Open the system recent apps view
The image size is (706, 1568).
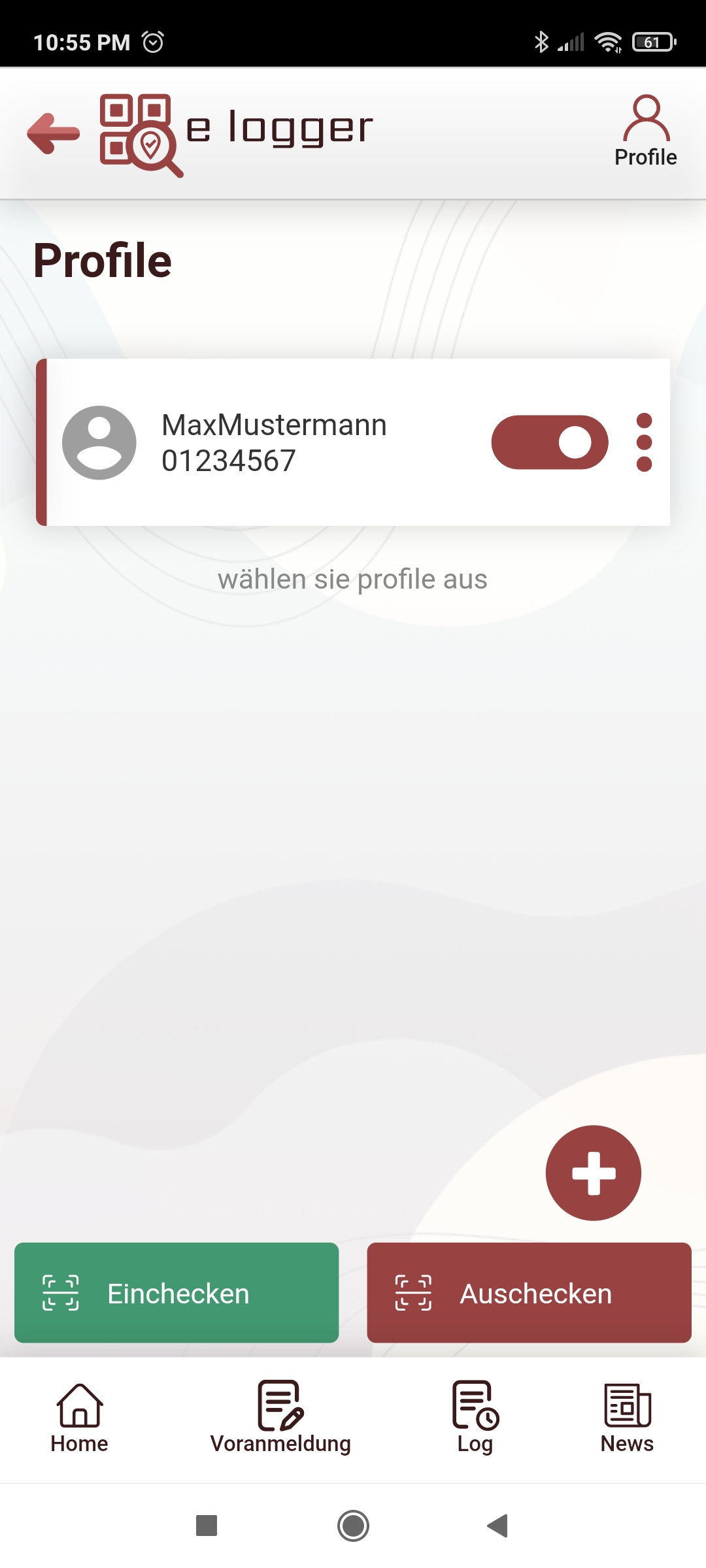(x=207, y=1526)
